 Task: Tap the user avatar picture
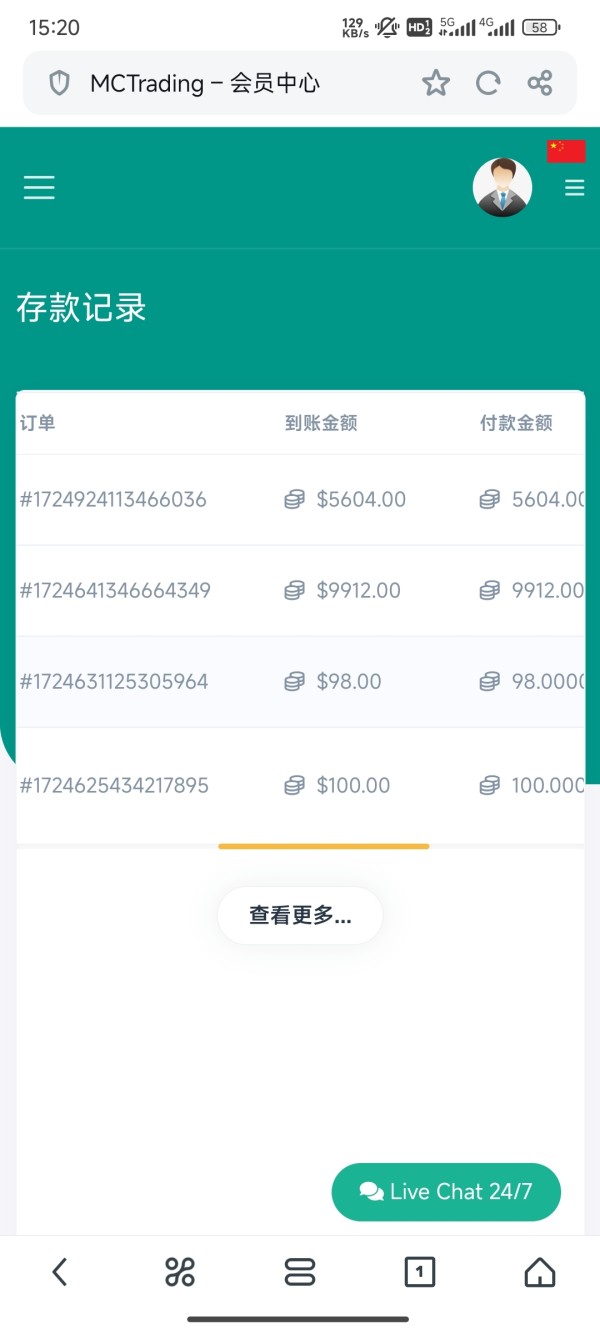click(x=502, y=188)
